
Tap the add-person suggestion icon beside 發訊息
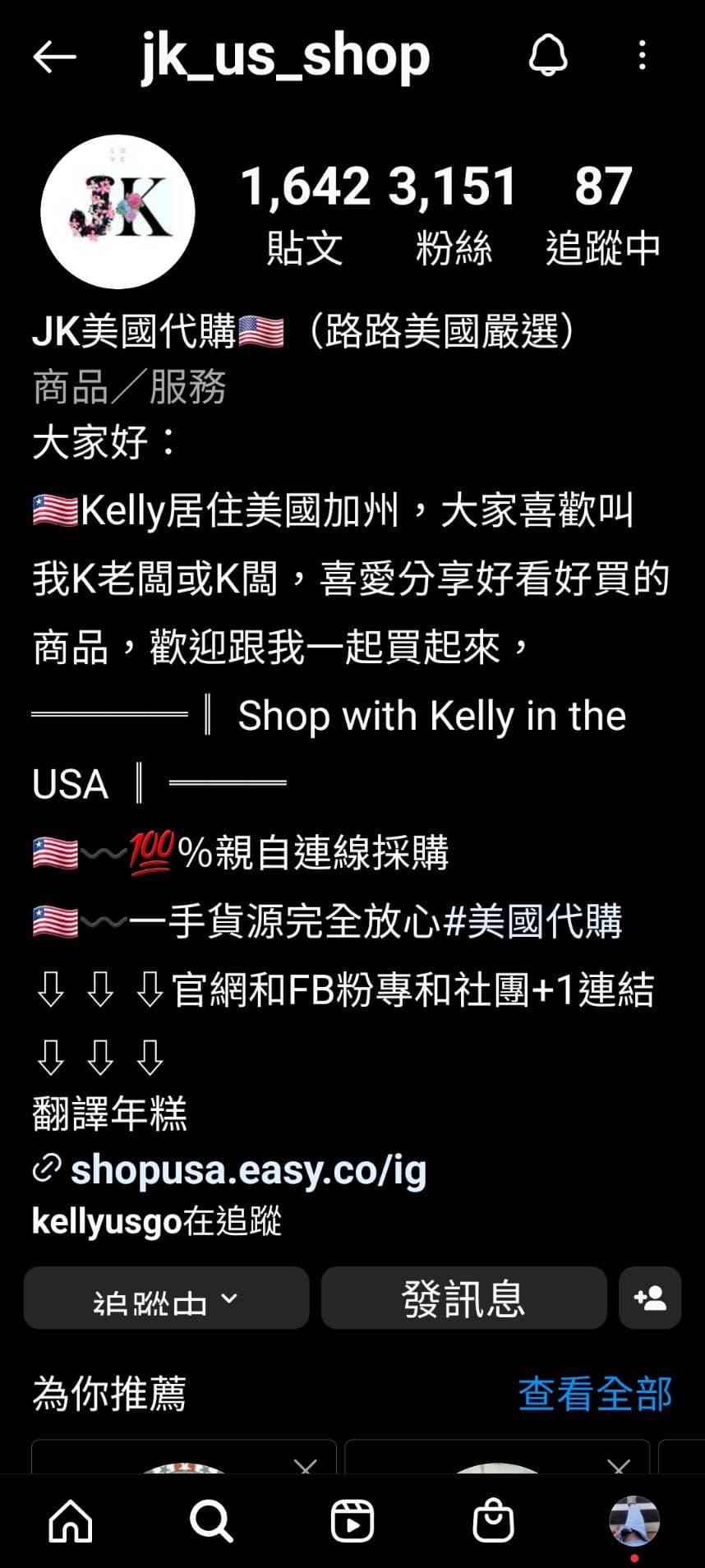[650, 1298]
